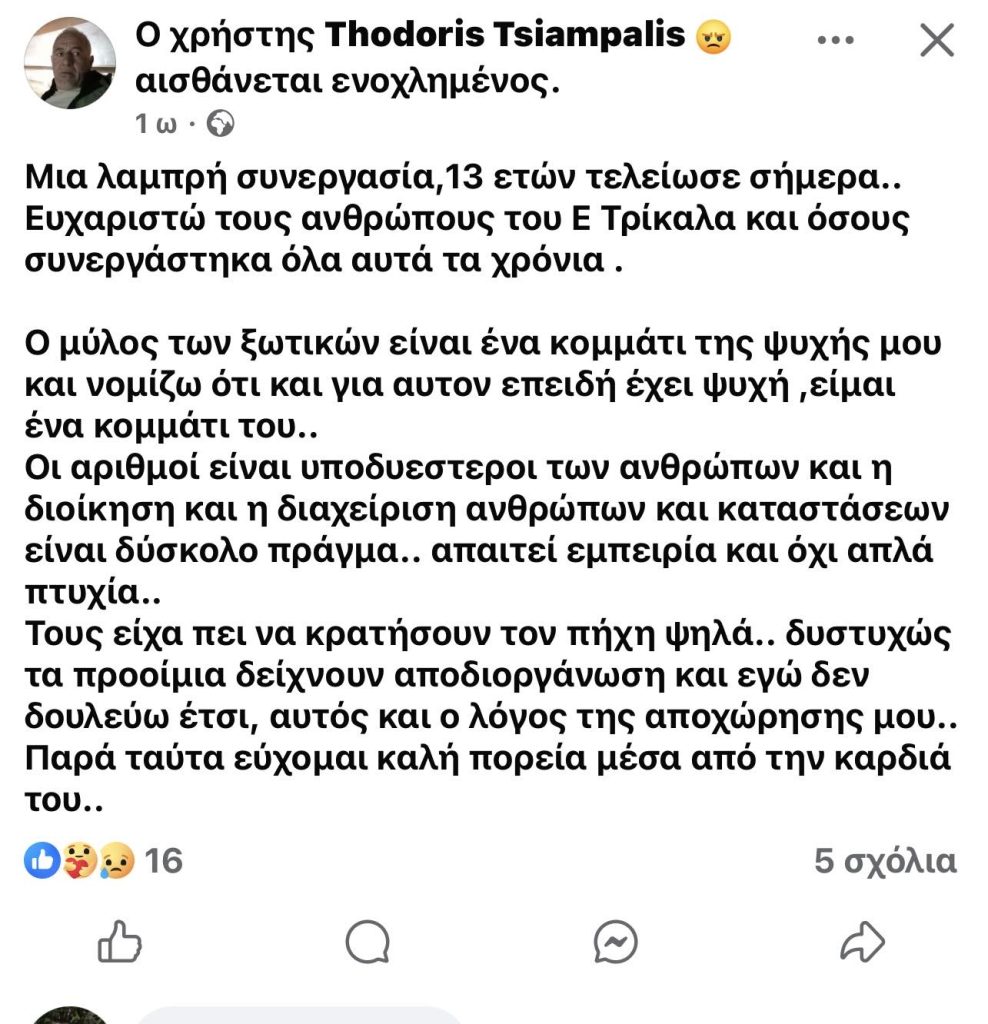Image resolution: width=988 pixels, height=1024 pixels.
Task: Open Thodoris Tsiampalis's profile picture
Action: tap(69, 62)
